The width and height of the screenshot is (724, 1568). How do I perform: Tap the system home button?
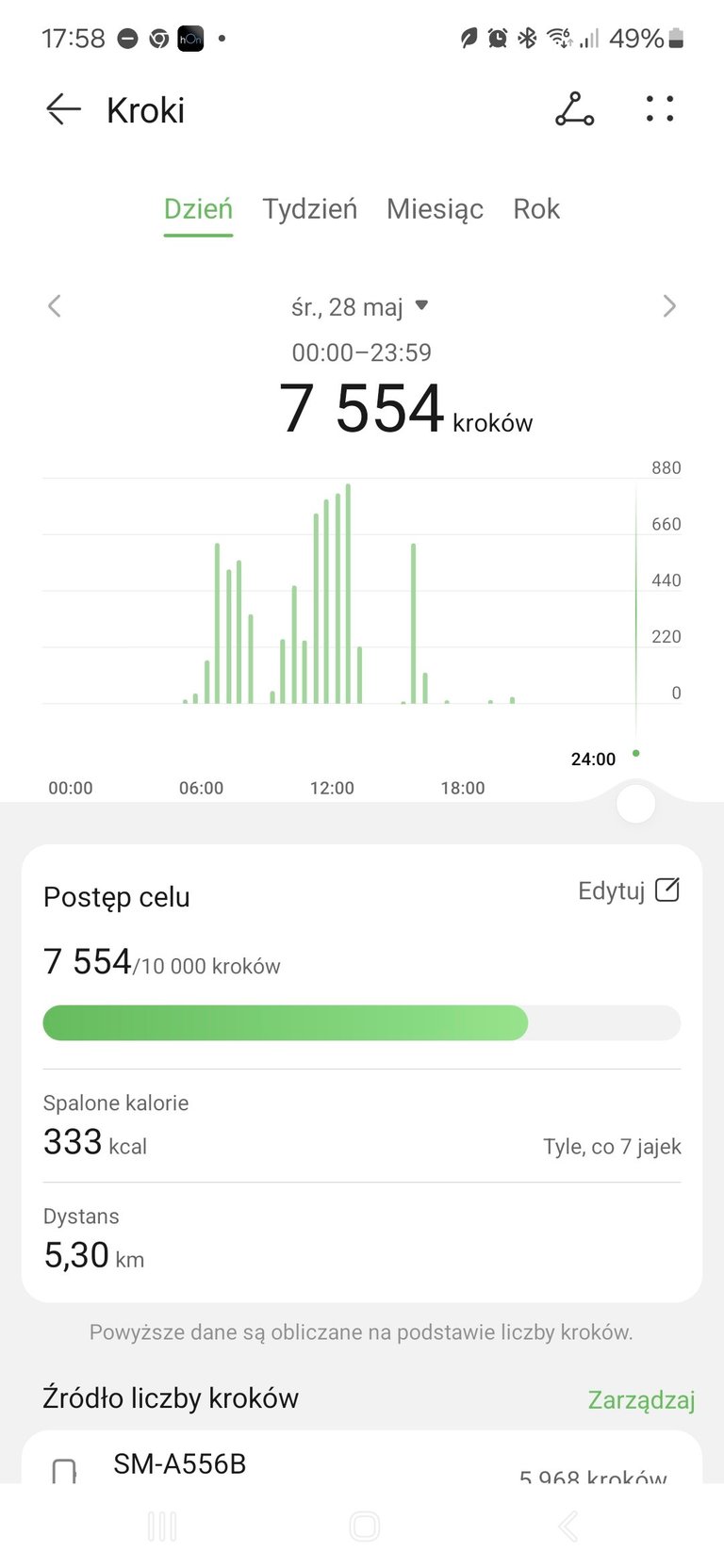pyautogui.click(x=364, y=1527)
